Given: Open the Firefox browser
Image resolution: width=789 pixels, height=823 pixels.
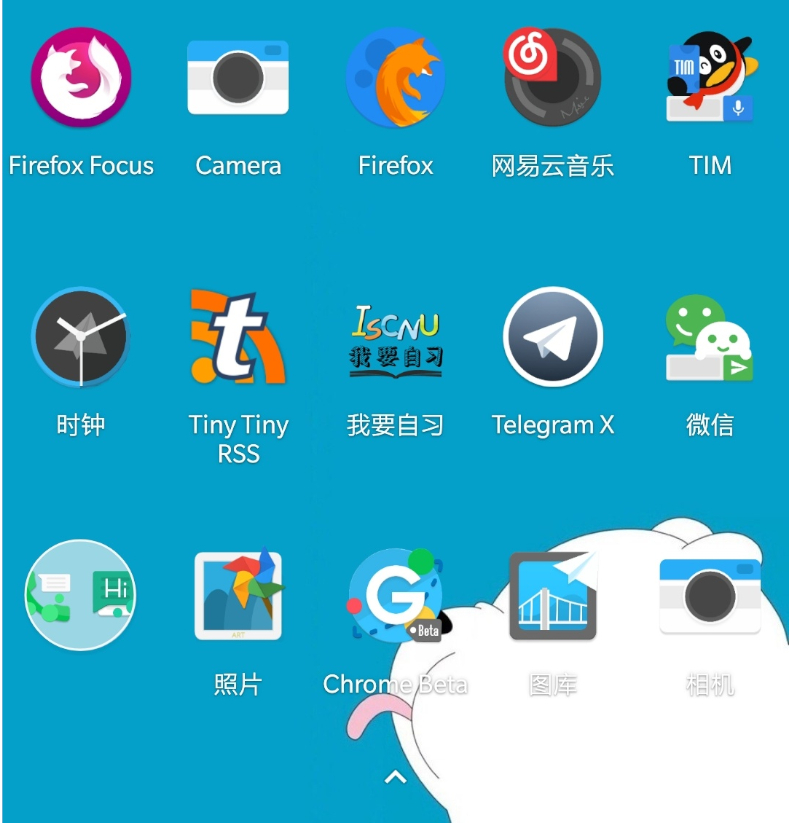Looking at the screenshot, I should pos(395,78).
